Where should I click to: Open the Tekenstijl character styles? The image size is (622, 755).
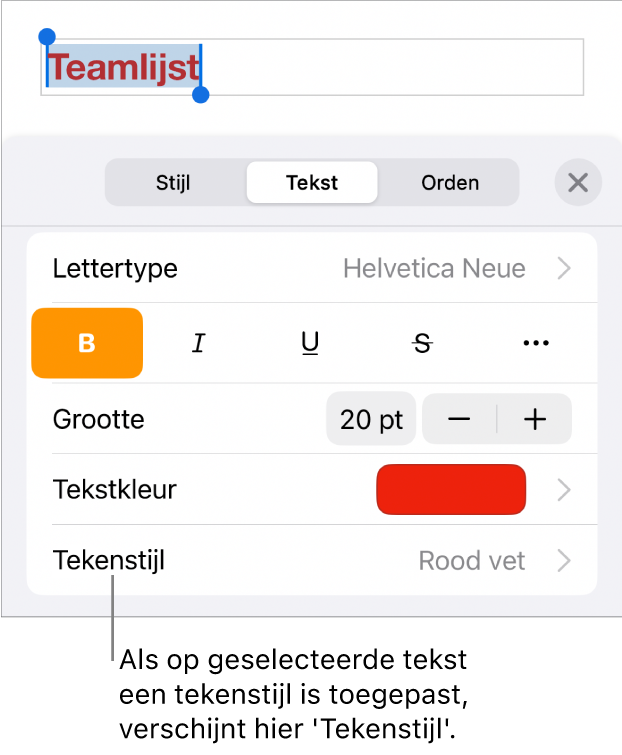click(x=312, y=561)
